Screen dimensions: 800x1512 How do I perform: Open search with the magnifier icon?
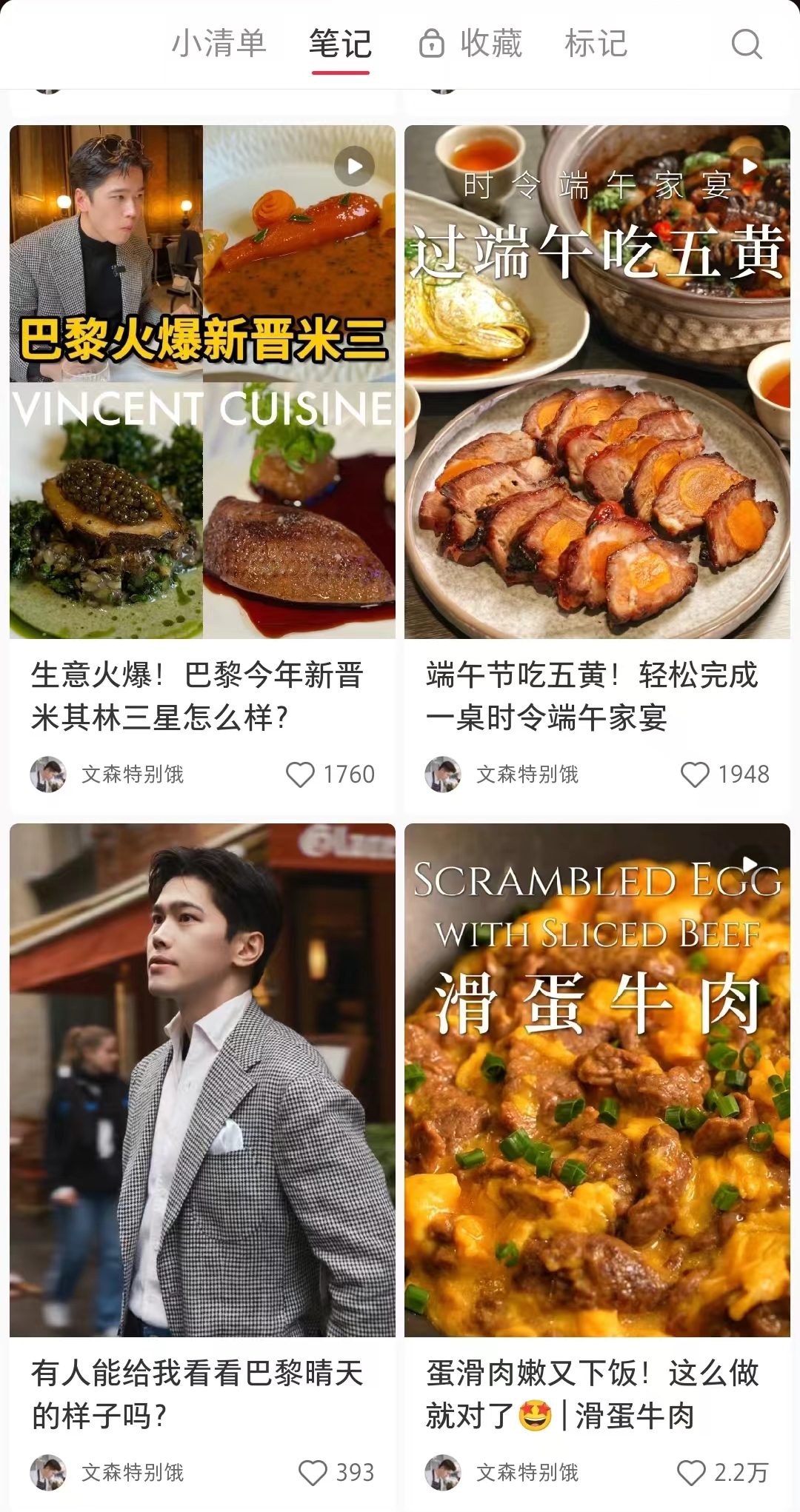tap(746, 44)
